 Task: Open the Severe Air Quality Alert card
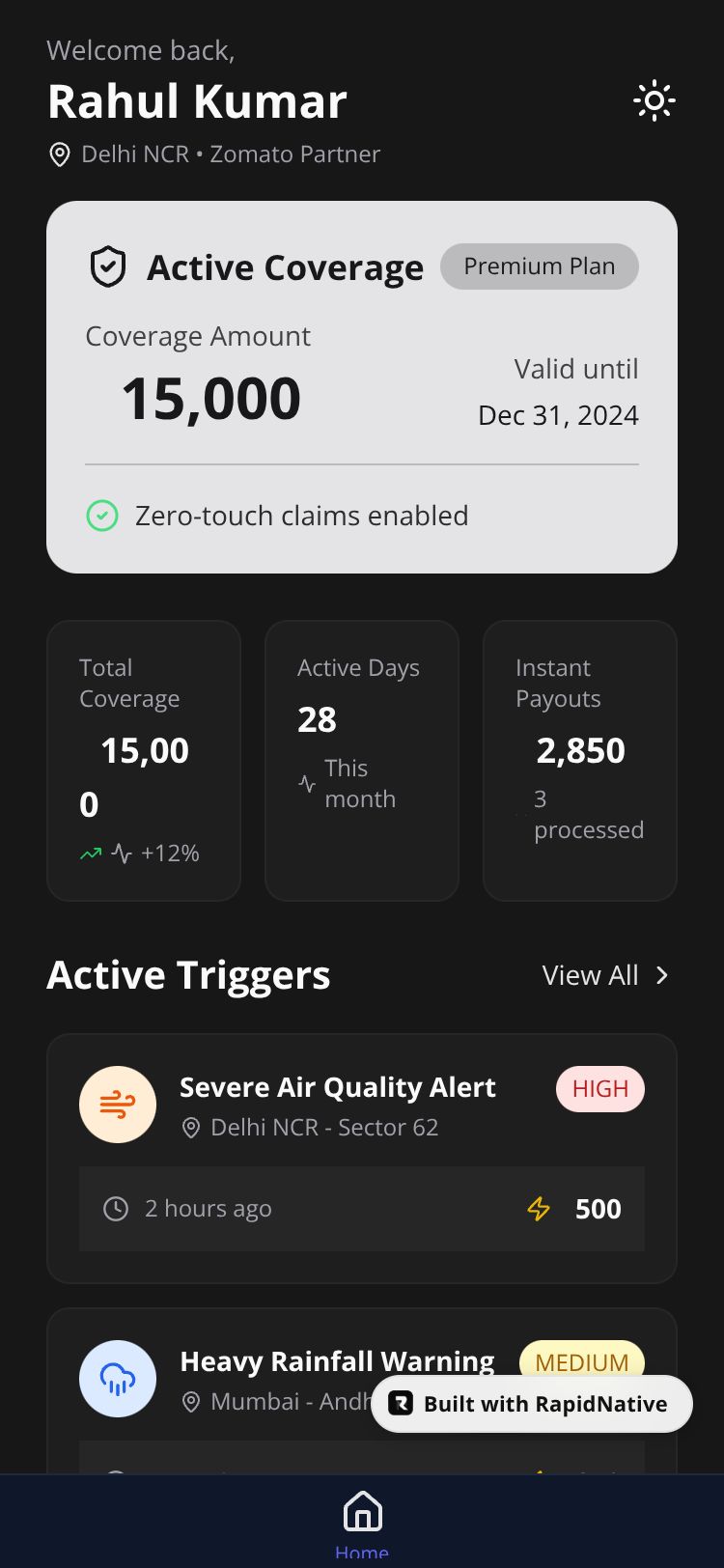click(x=361, y=1158)
